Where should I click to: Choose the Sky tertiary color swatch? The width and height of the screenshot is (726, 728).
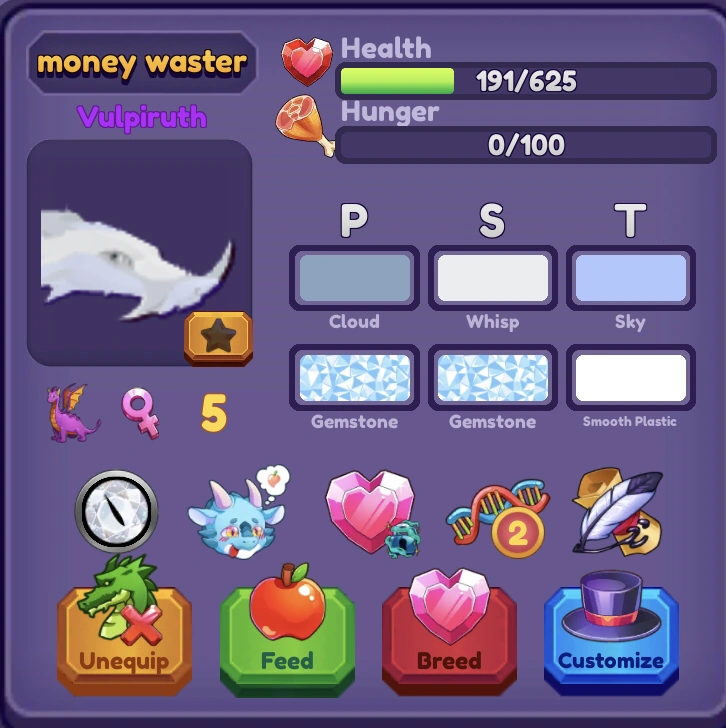pyautogui.click(x=630, y=277)
